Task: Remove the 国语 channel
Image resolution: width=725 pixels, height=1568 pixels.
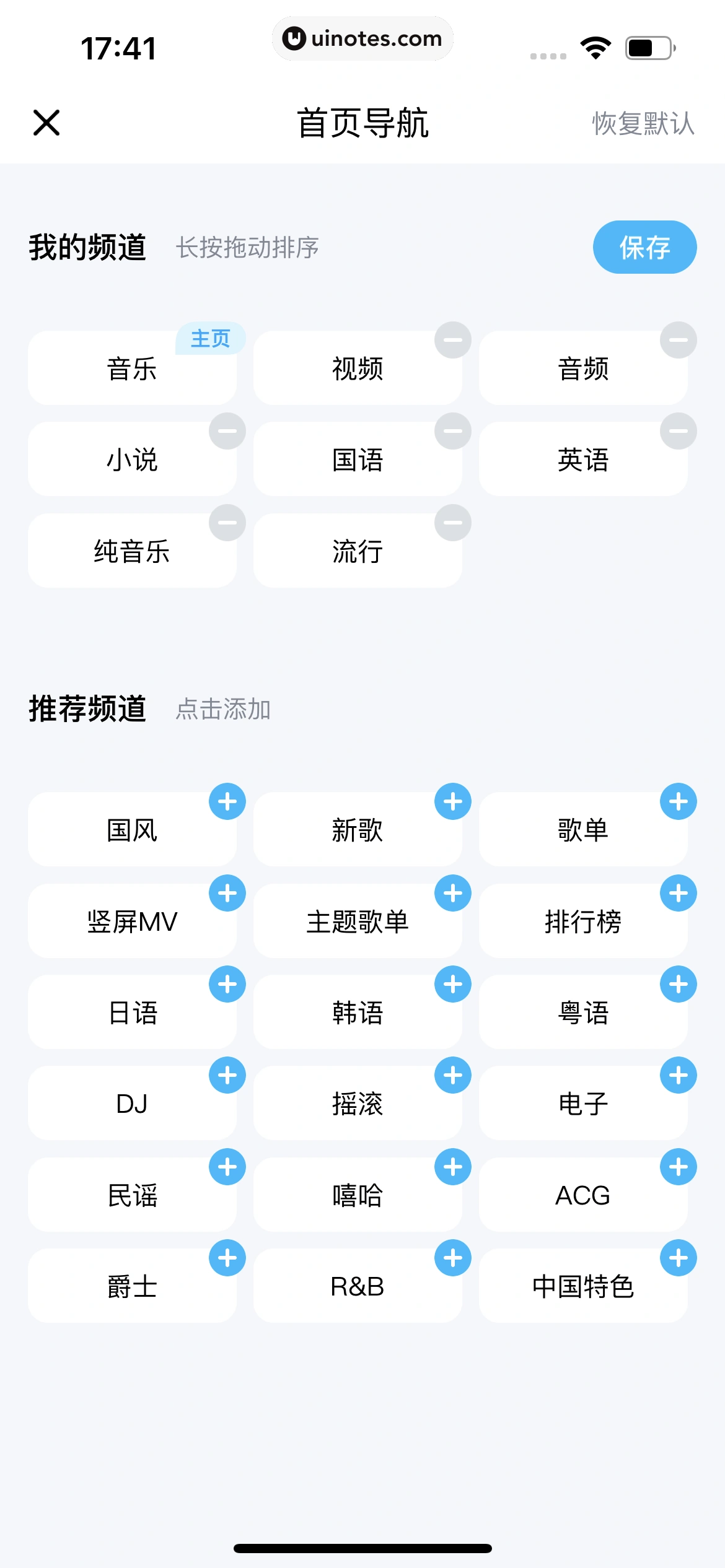Action: point(453,431)
